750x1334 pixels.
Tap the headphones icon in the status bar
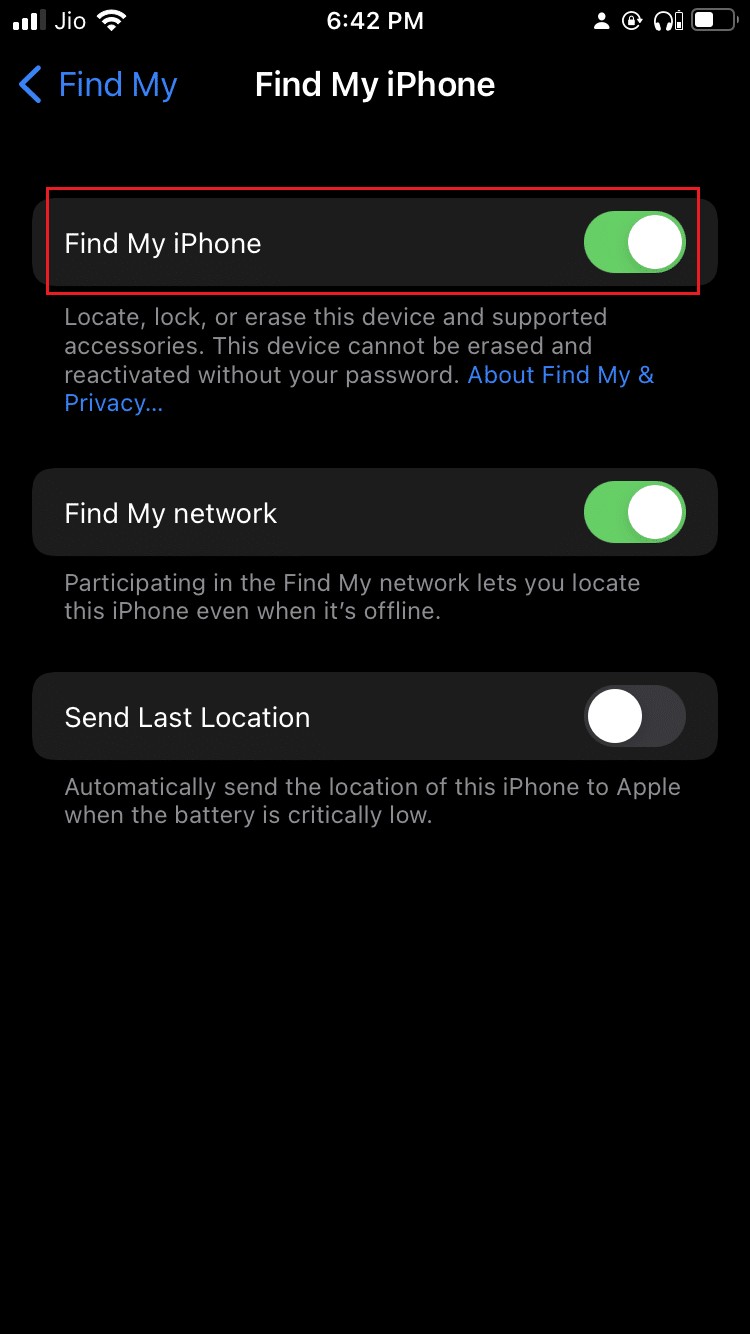[x=664, y=20]
